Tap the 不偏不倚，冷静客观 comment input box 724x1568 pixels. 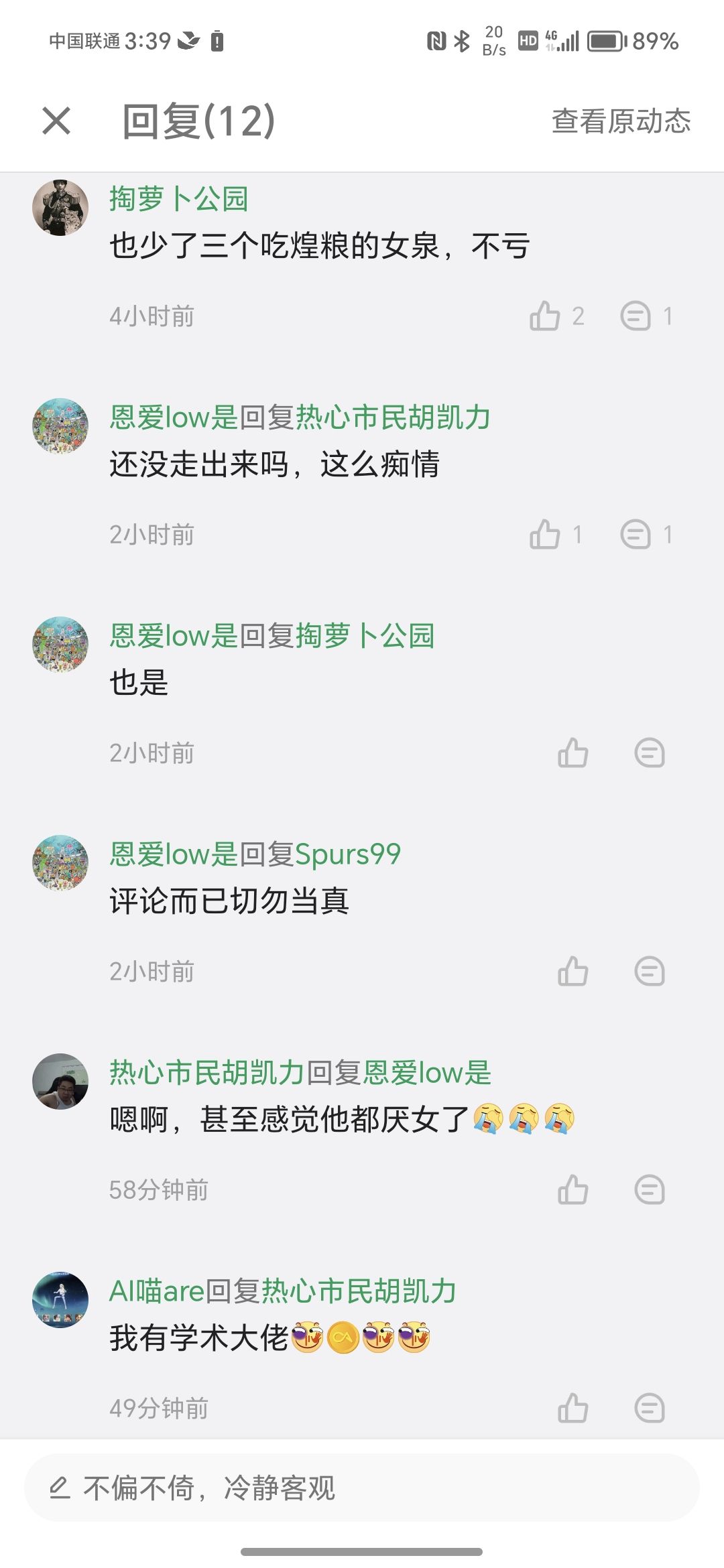pos(362,1488)
